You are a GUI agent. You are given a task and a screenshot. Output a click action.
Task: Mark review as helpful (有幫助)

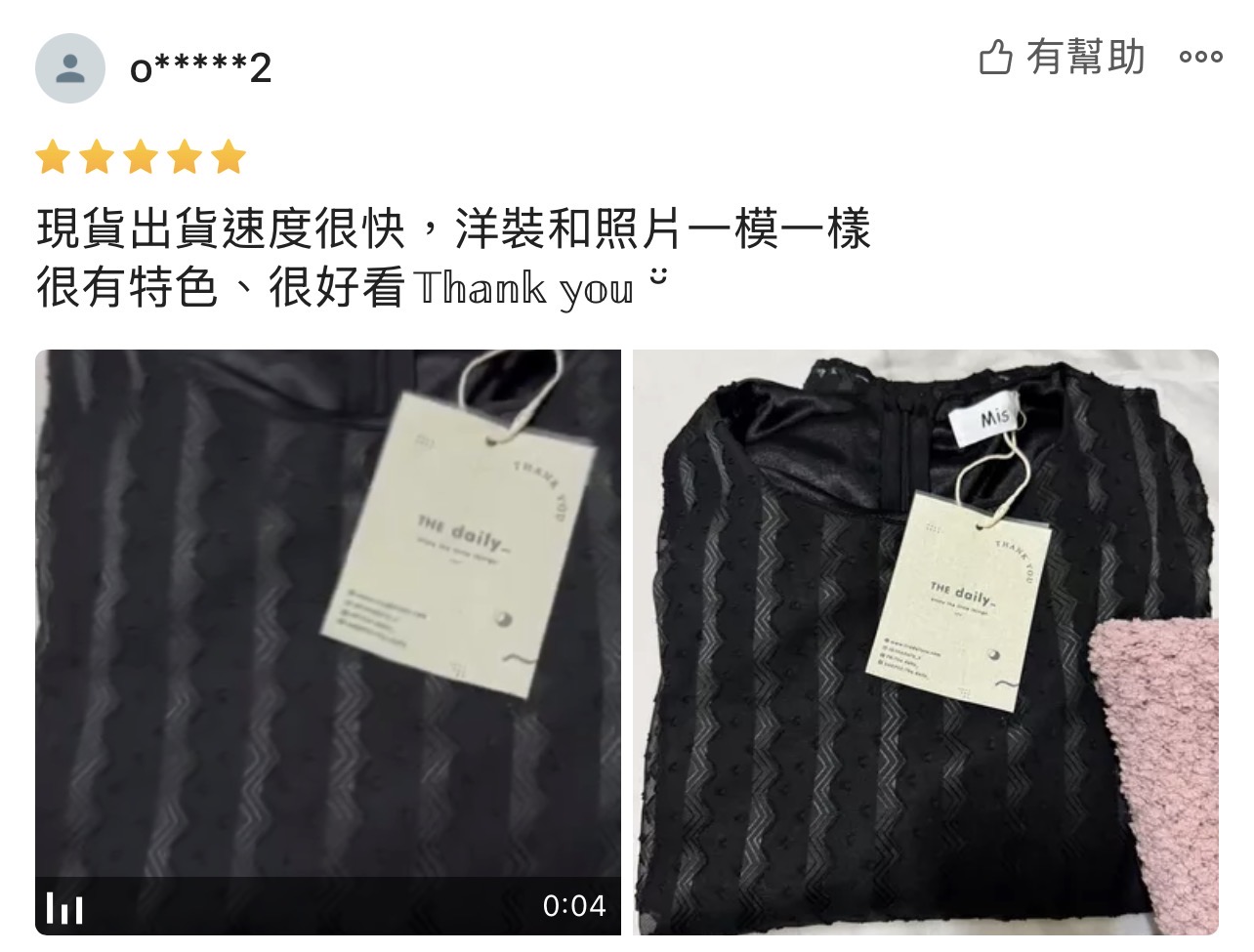[x=1062, y=57]
